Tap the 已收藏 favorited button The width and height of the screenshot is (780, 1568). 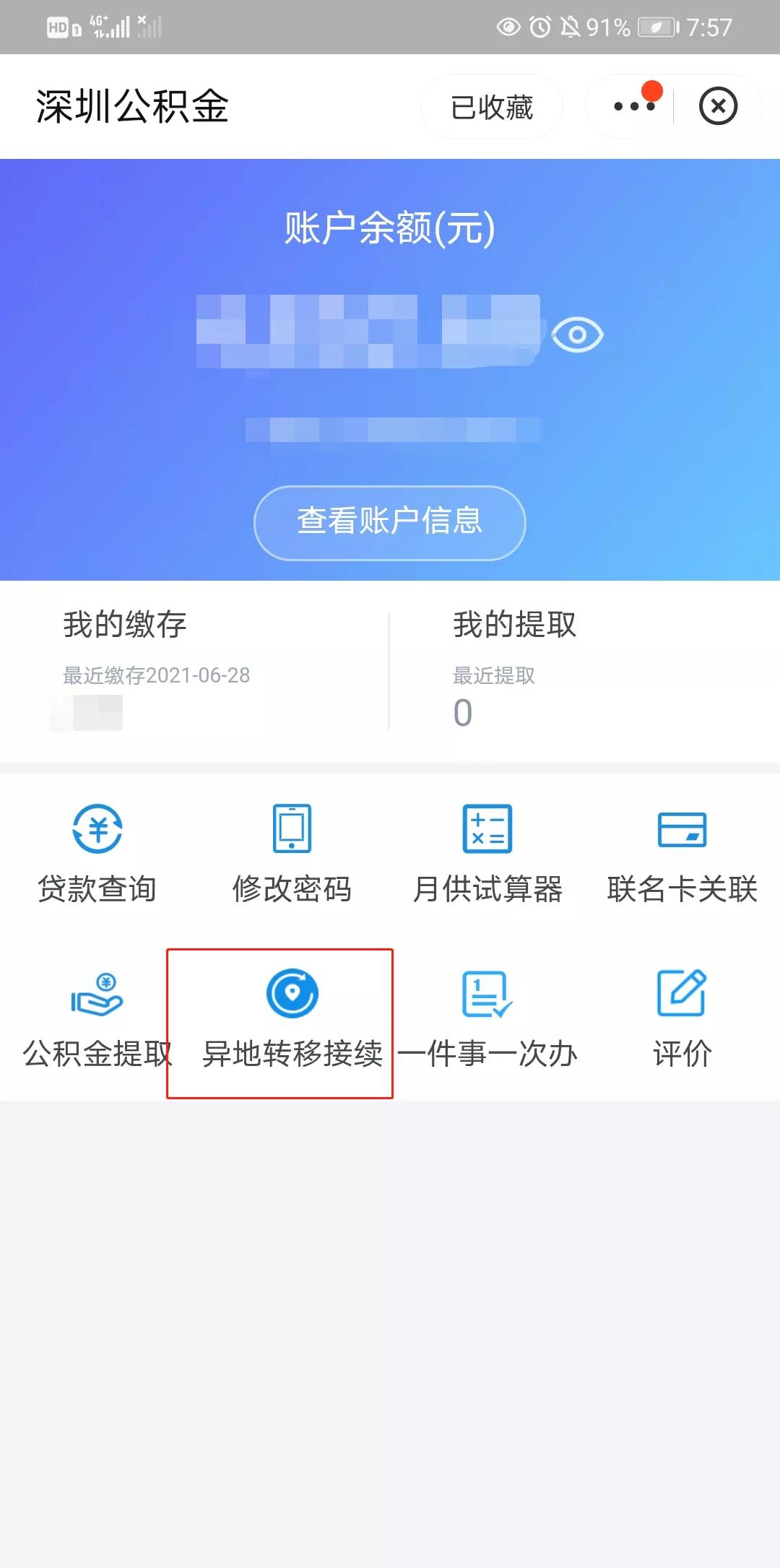coord(492,106)
